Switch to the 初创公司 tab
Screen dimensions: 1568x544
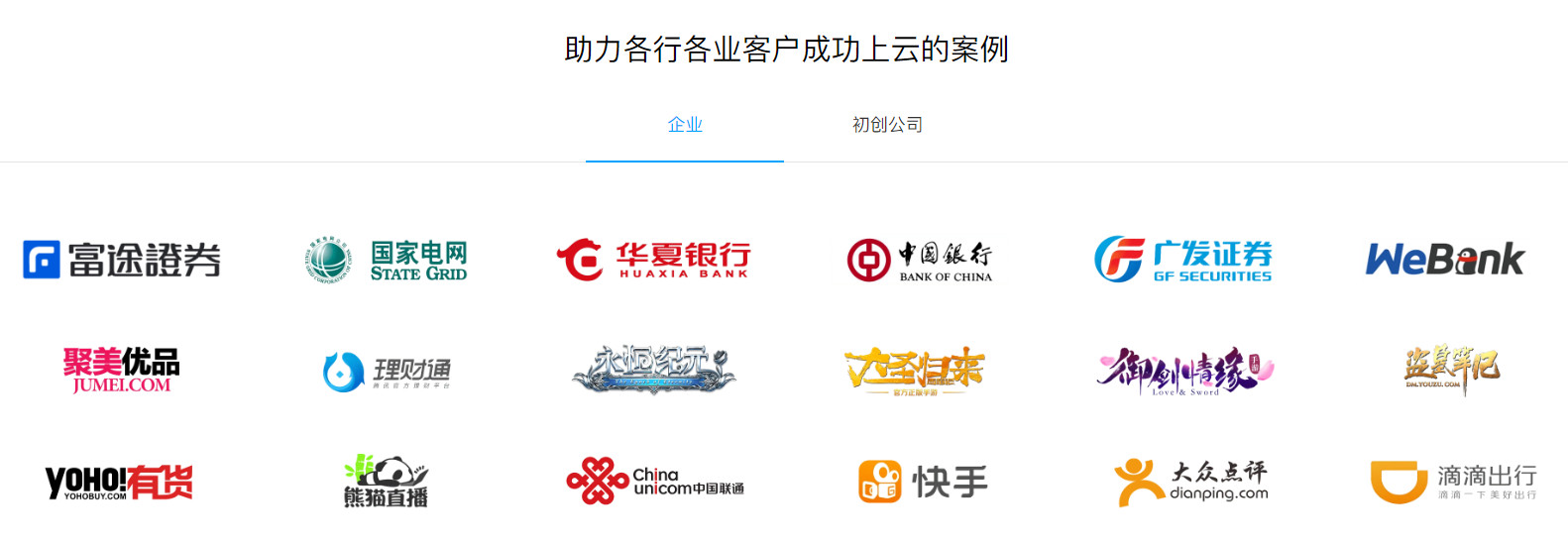click(887, 125)
